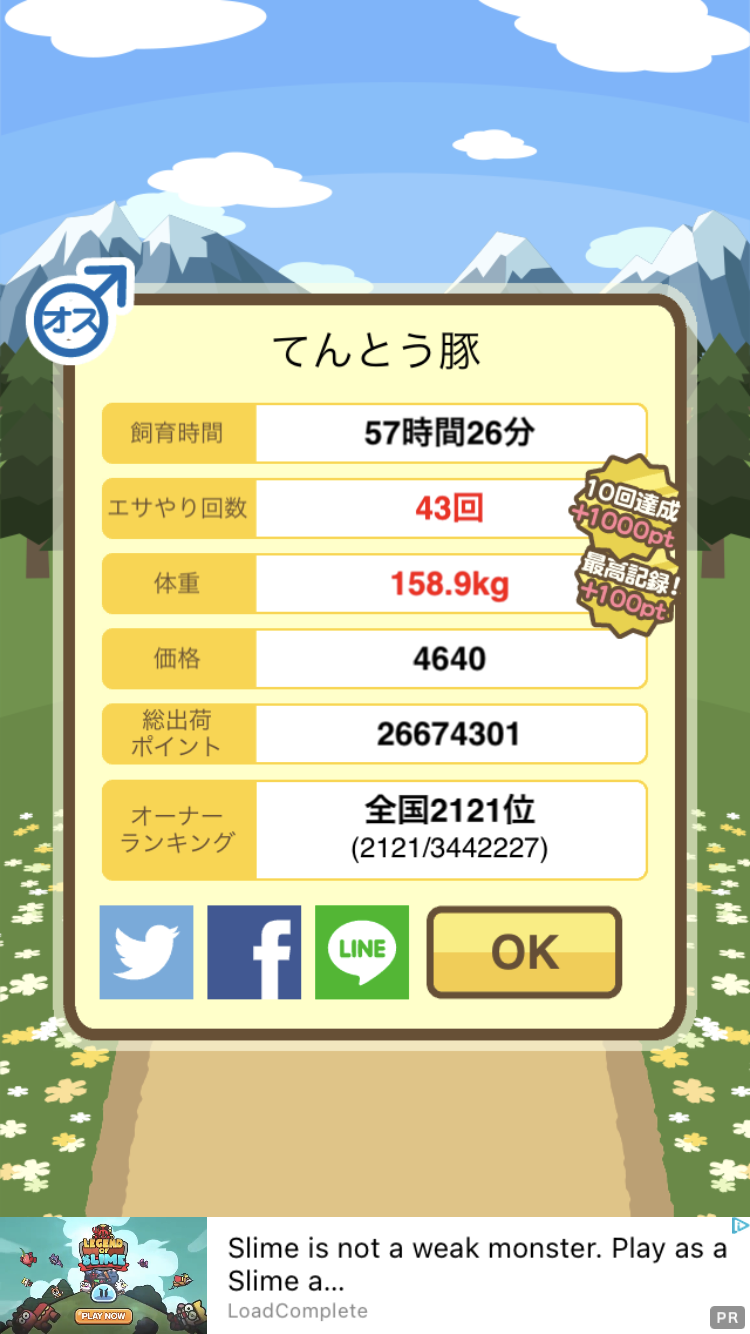Viewport: 750px width, 1334px height.
Task: Share the result via LINE
Action: tap(362, 952)
